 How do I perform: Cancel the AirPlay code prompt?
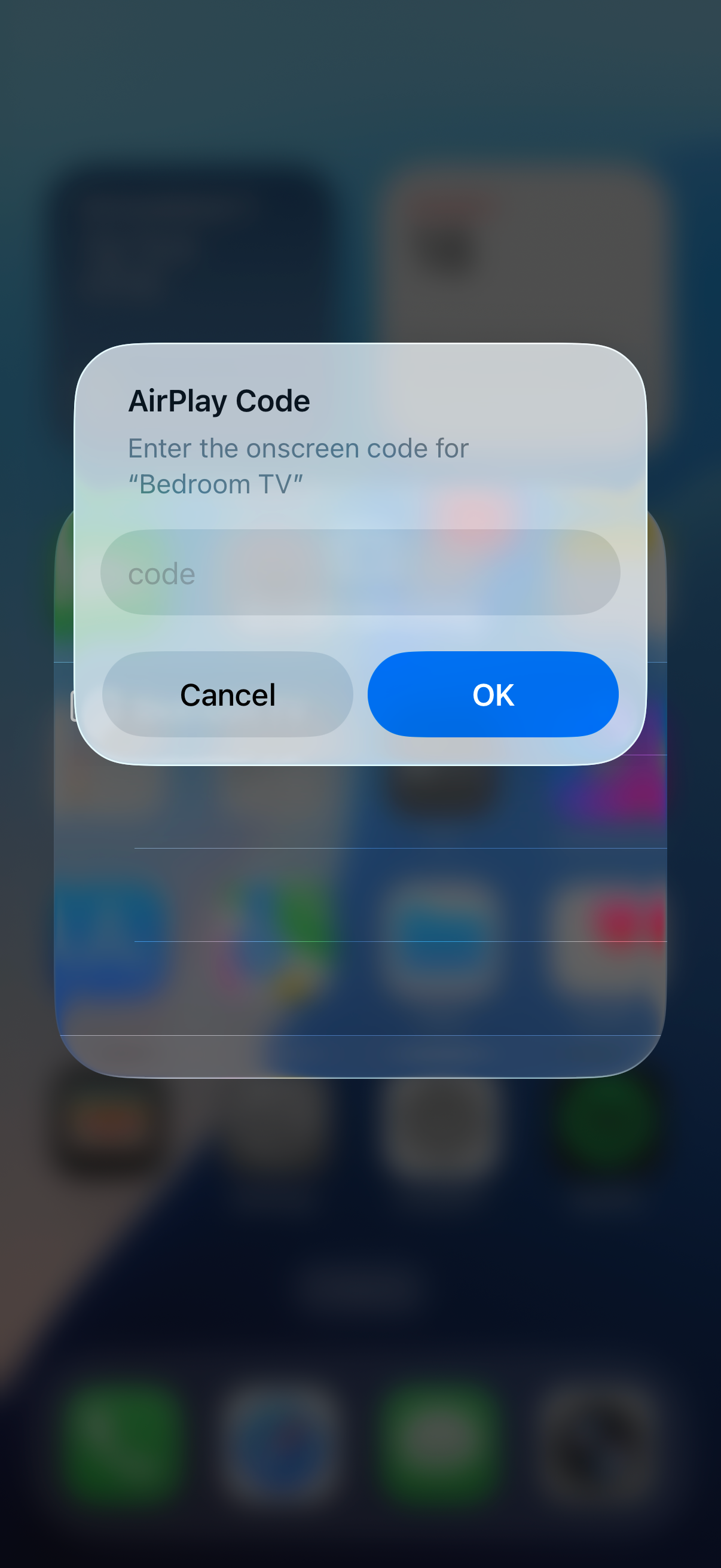pos(228,694)
